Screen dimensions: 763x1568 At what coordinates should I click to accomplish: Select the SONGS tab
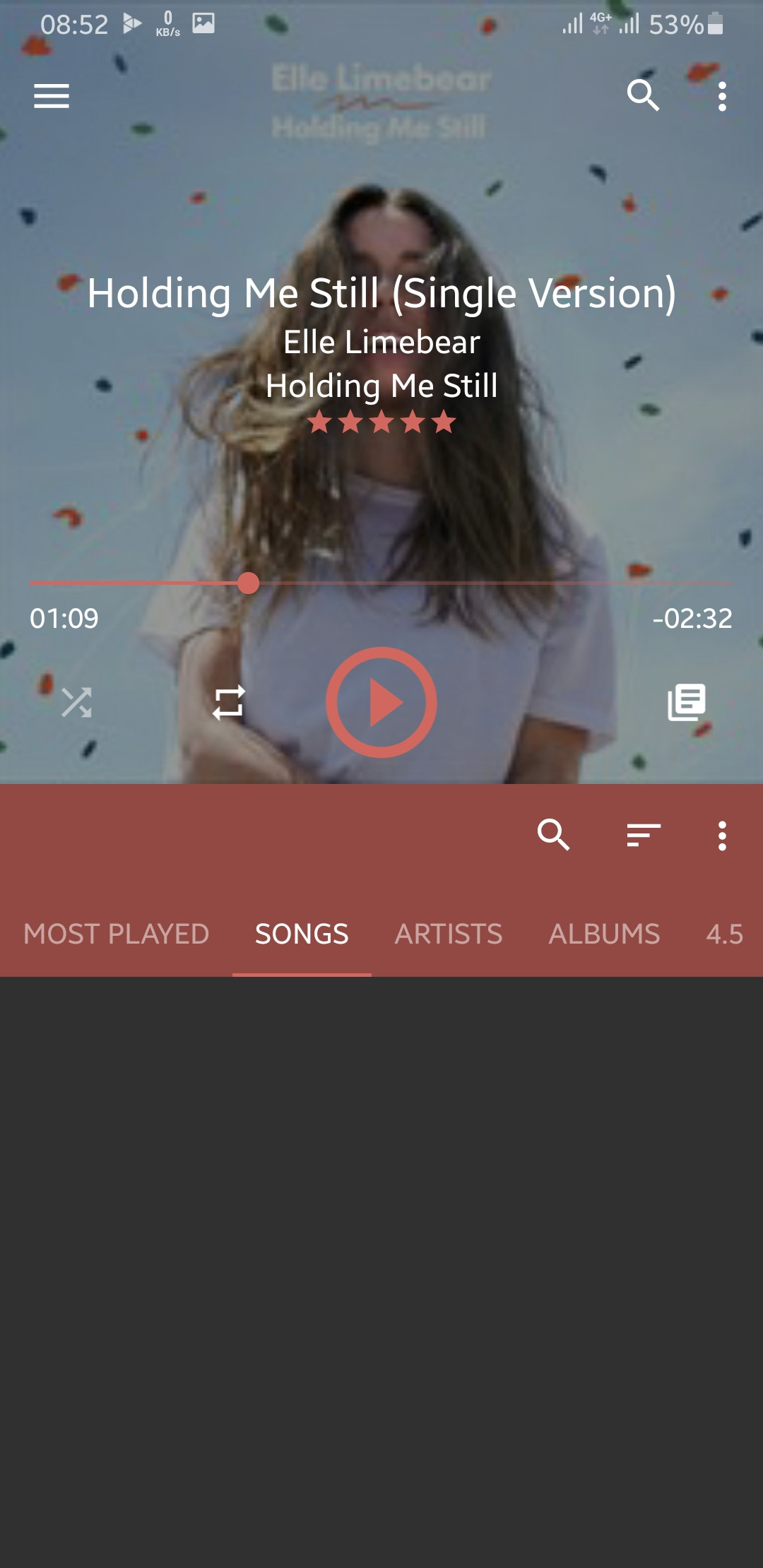301,934
